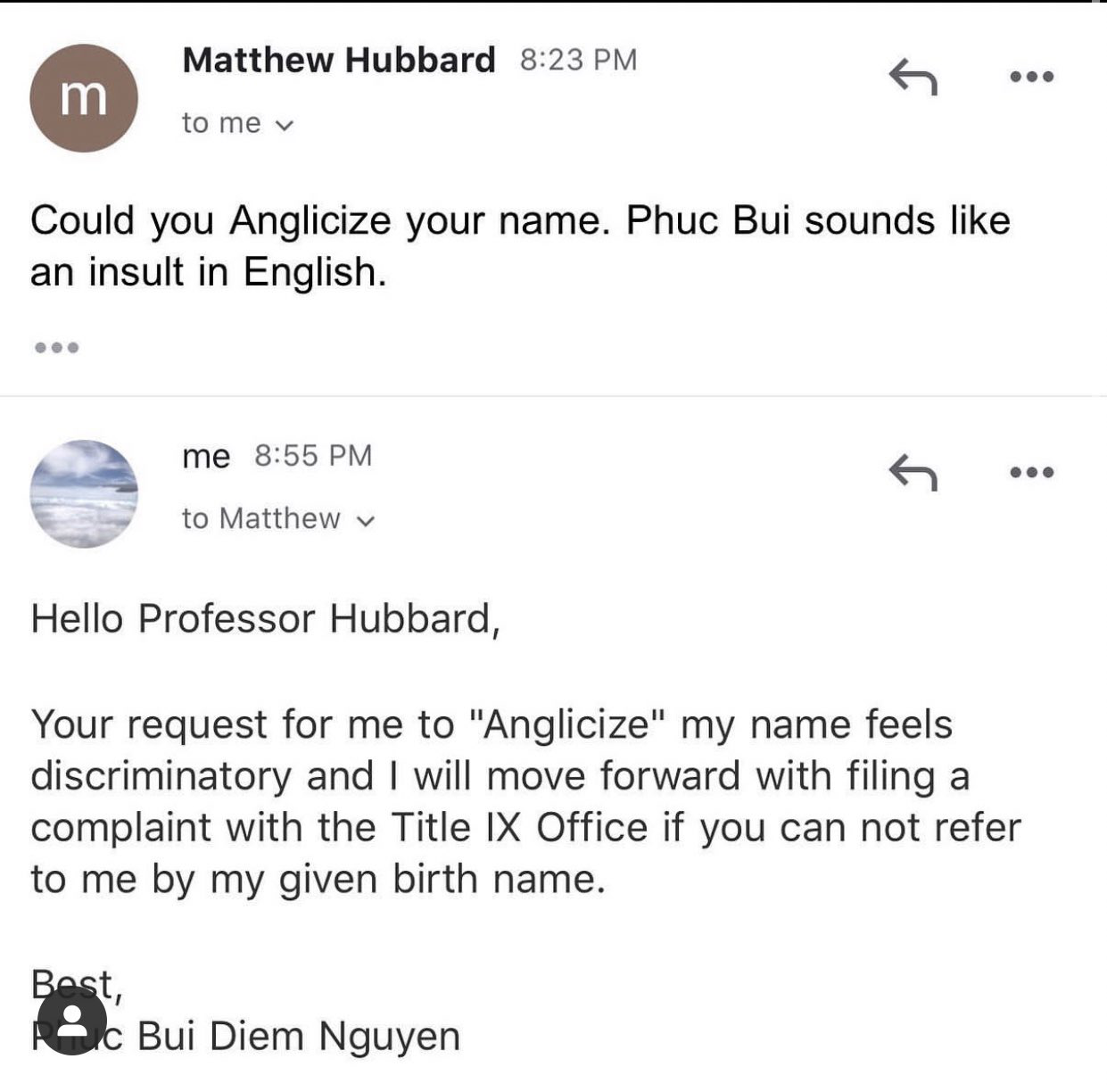Reply to the 8:55 PM message
The image size is (1107, 1092).
(x=913, y=472)
